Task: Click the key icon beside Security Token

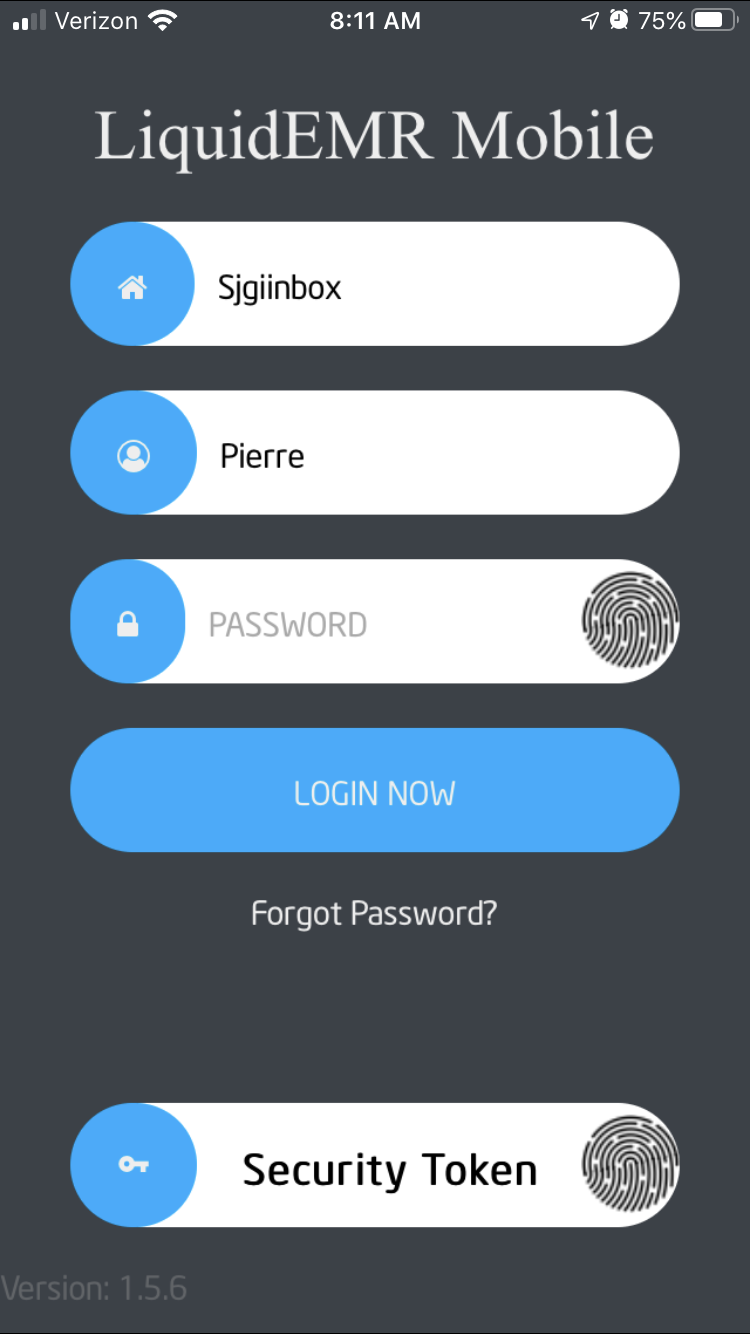Action: pyautogui.click(x=133, y=1165)
